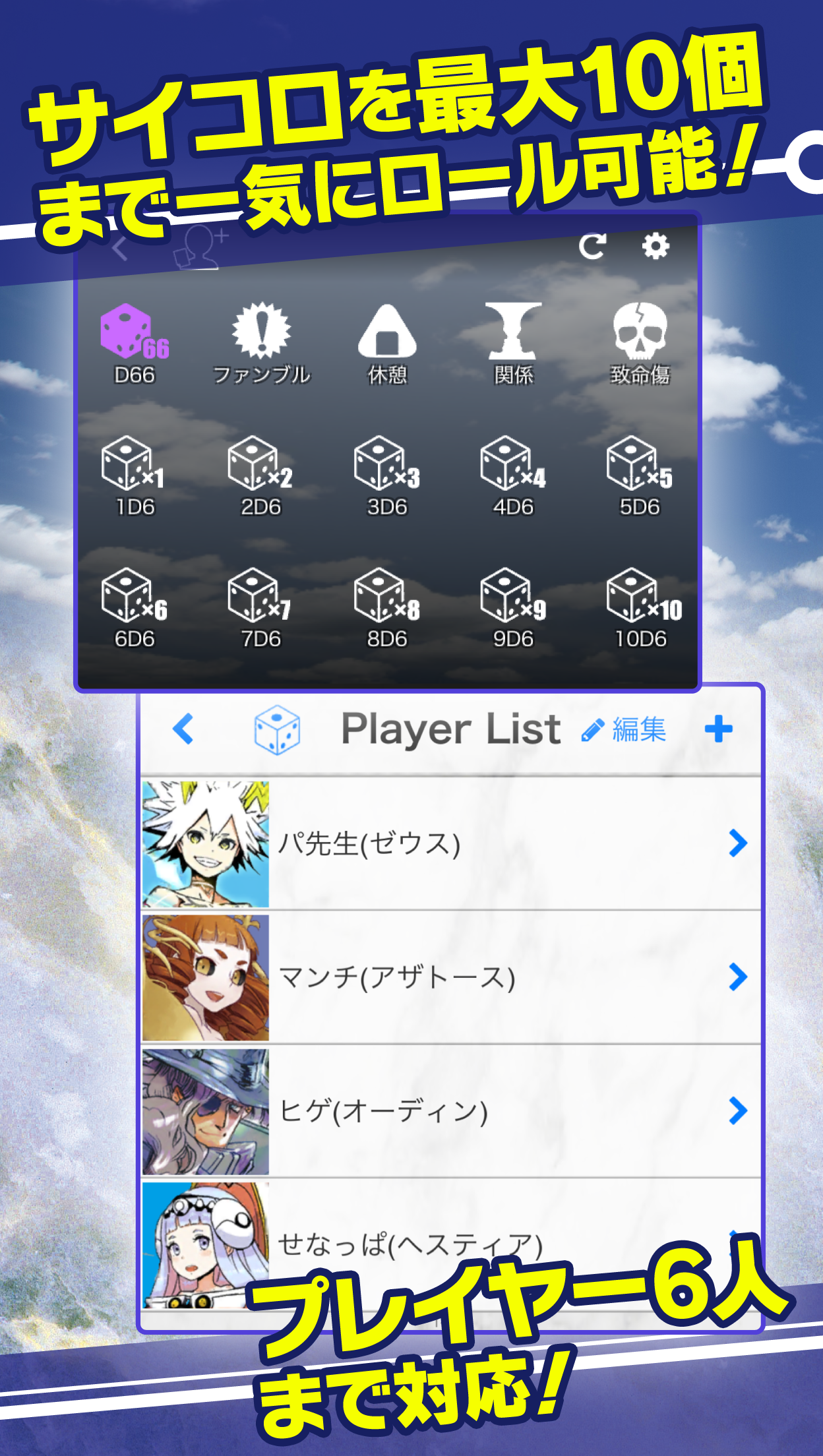Open the app settings gear
The image size is (823, 1456).
[654, 247]
